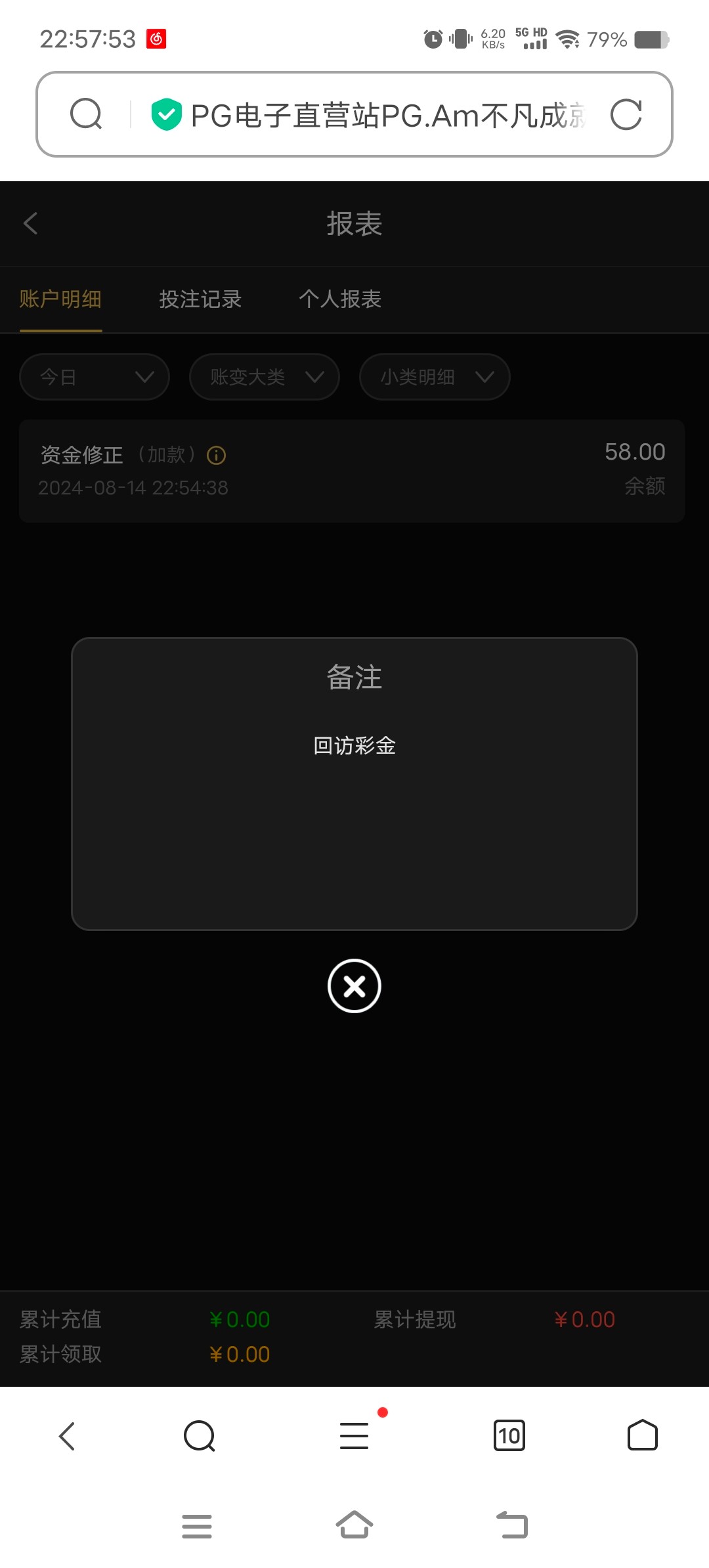Open the tab switcher showing 10 tabs
The height and width of the screenshot is (1568, 709).
pyautogui.click(x=509, y=1436)
